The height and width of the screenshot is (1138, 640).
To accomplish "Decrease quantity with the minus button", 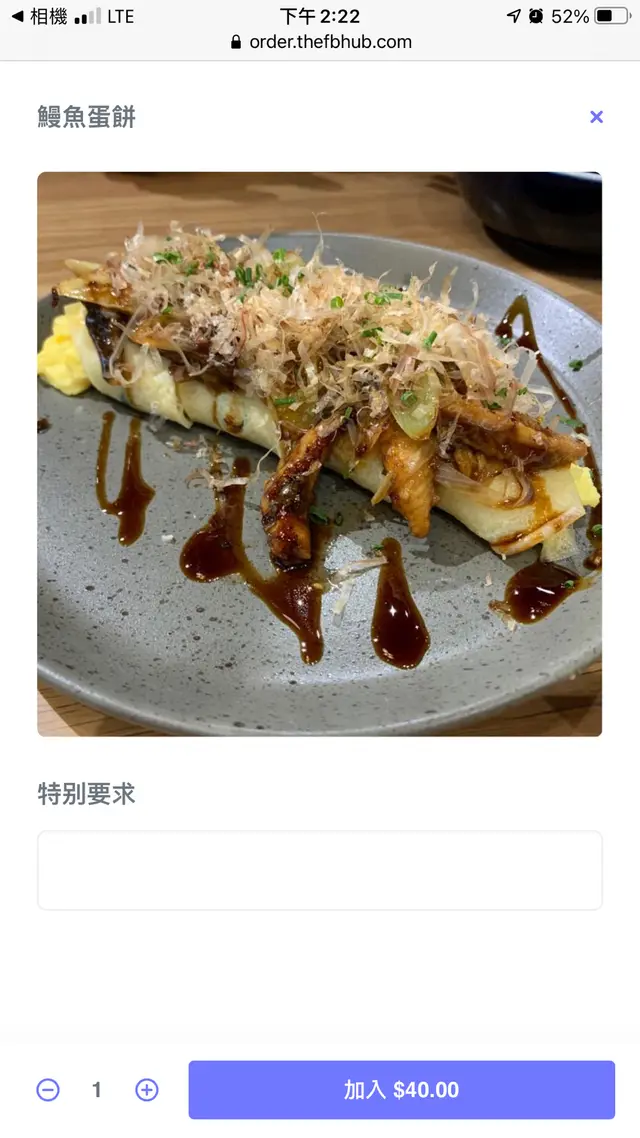I will 48,1090.
